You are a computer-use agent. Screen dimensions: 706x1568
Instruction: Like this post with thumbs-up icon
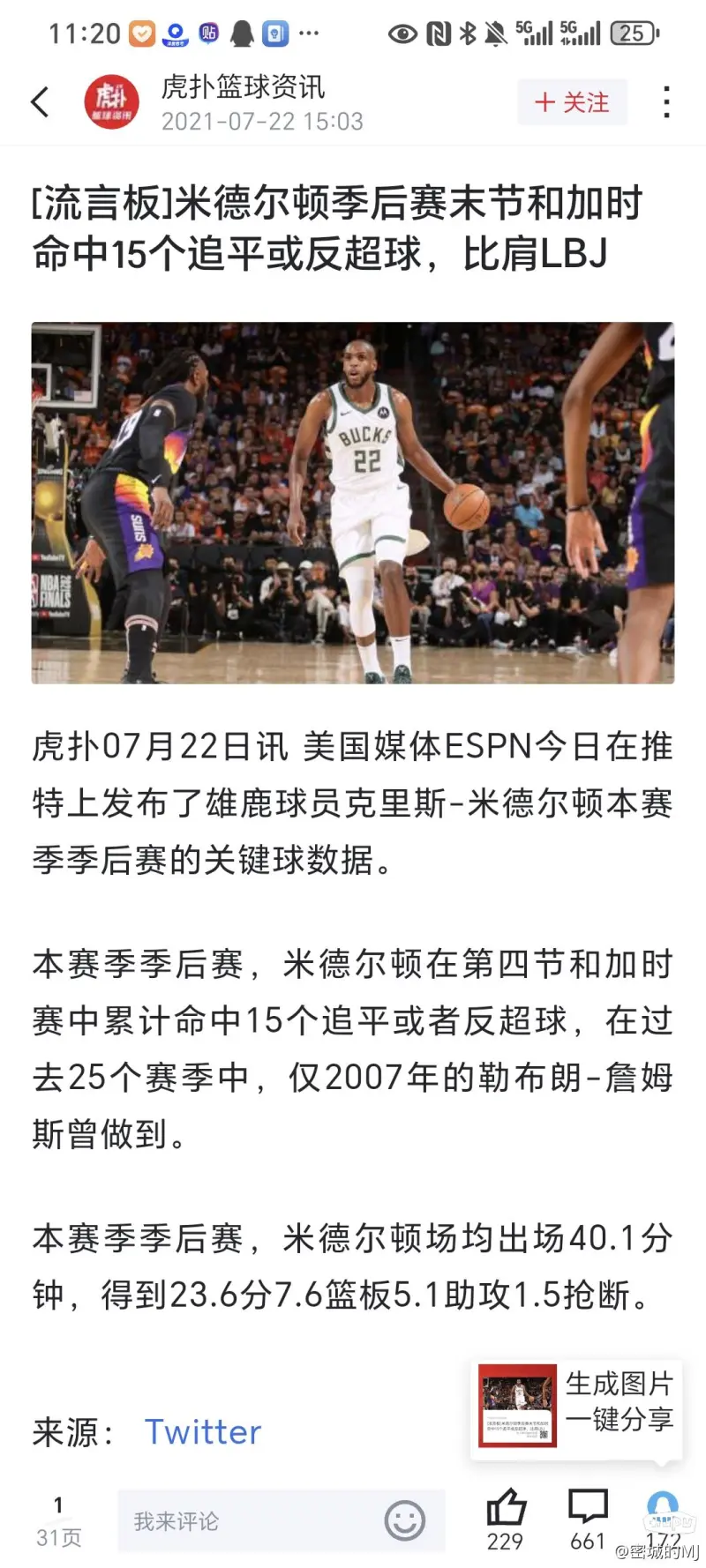pyautogui.click(x=506, y=1510)
